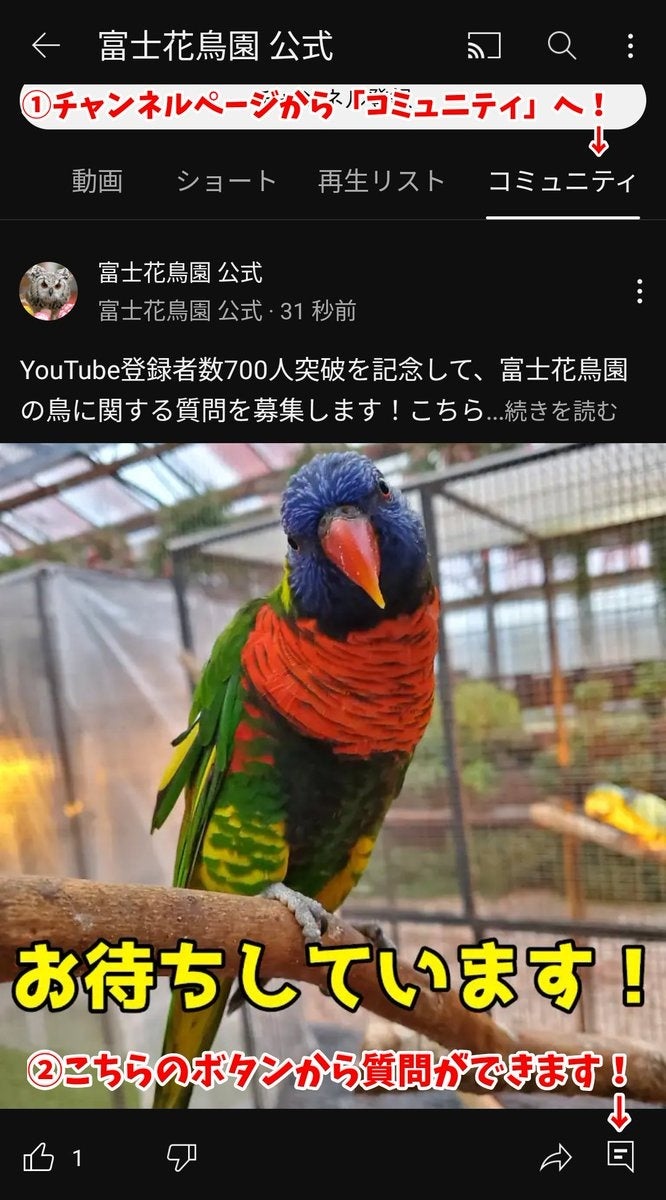Expand the post with 続きを読む
The image size is (666, 1200).
[x=561, y=411]
